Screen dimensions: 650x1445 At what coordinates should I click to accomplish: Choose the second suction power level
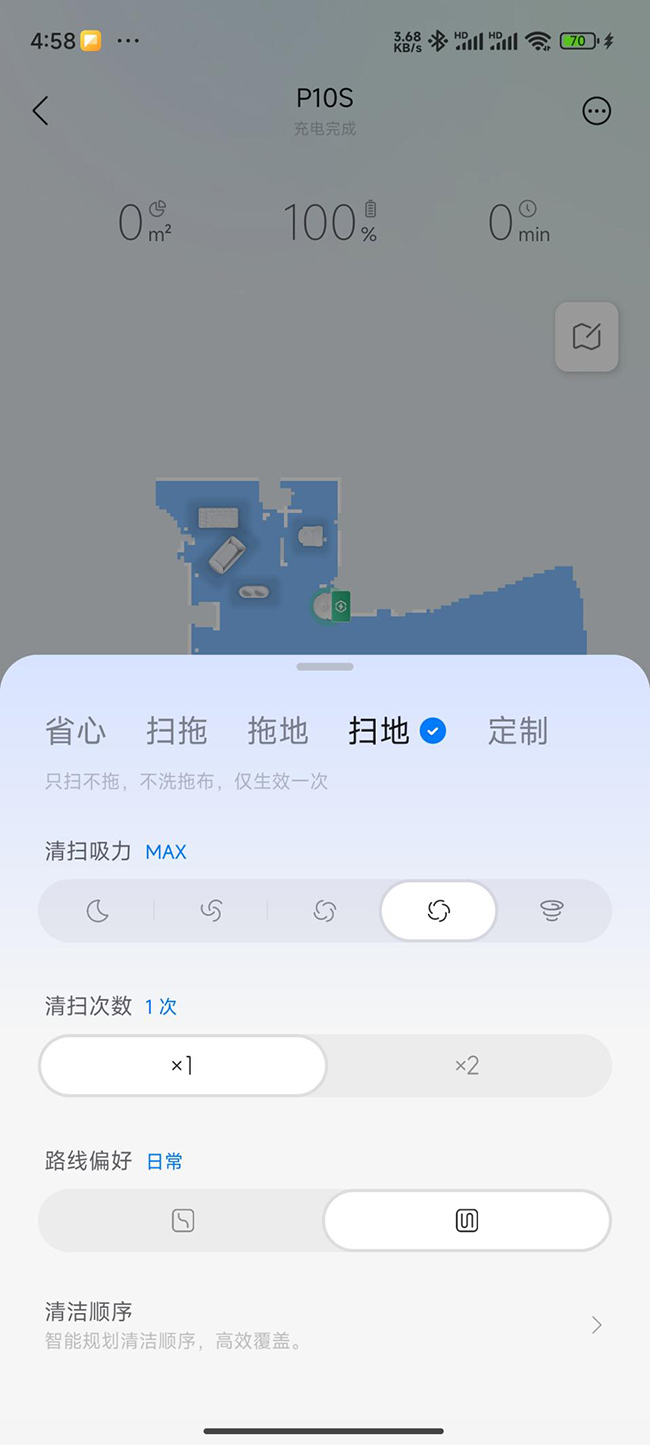point(211,911)
